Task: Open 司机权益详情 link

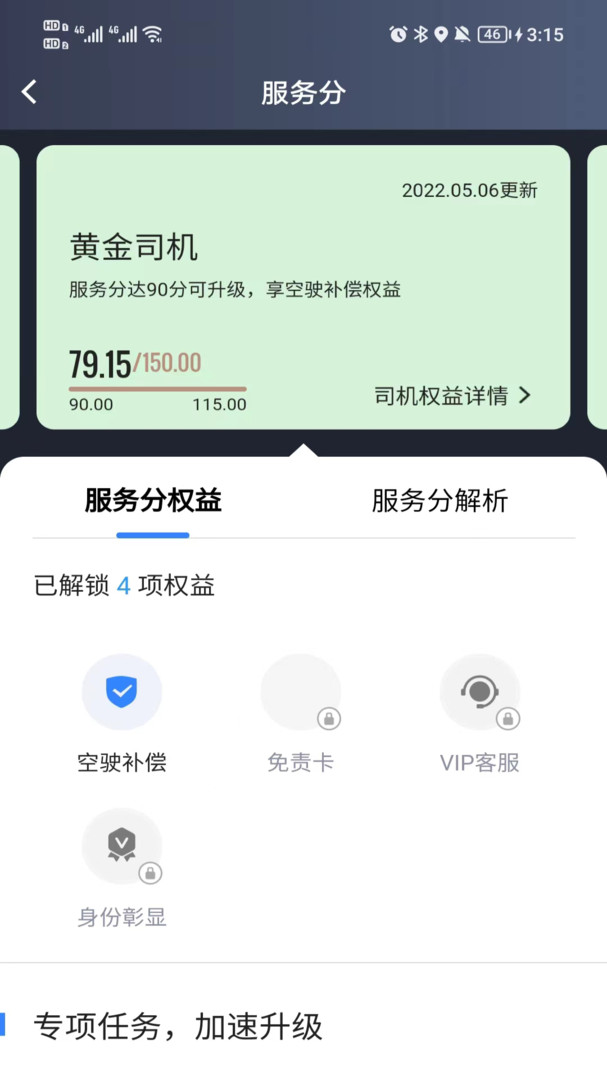Action: 453,395
